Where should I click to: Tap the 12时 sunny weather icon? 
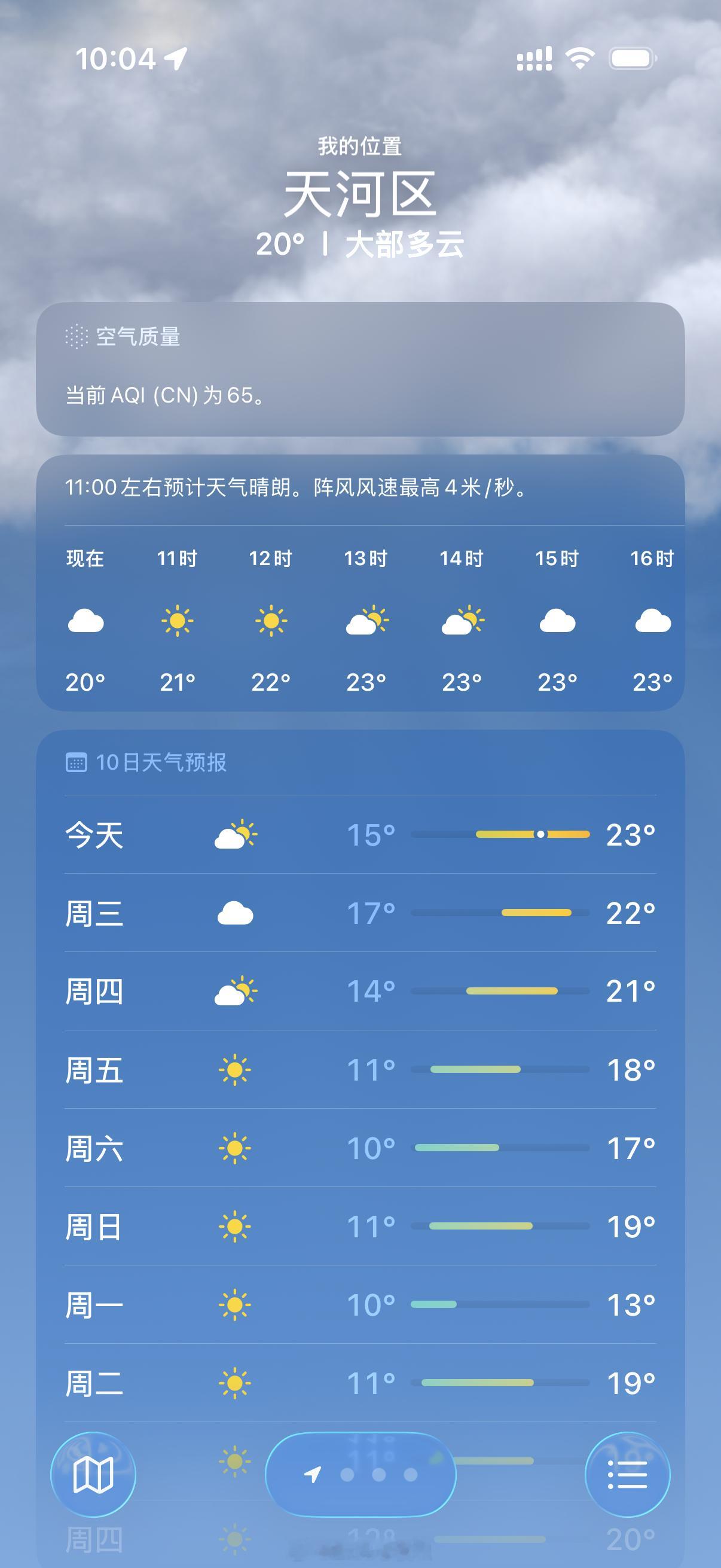pos(271,621)
